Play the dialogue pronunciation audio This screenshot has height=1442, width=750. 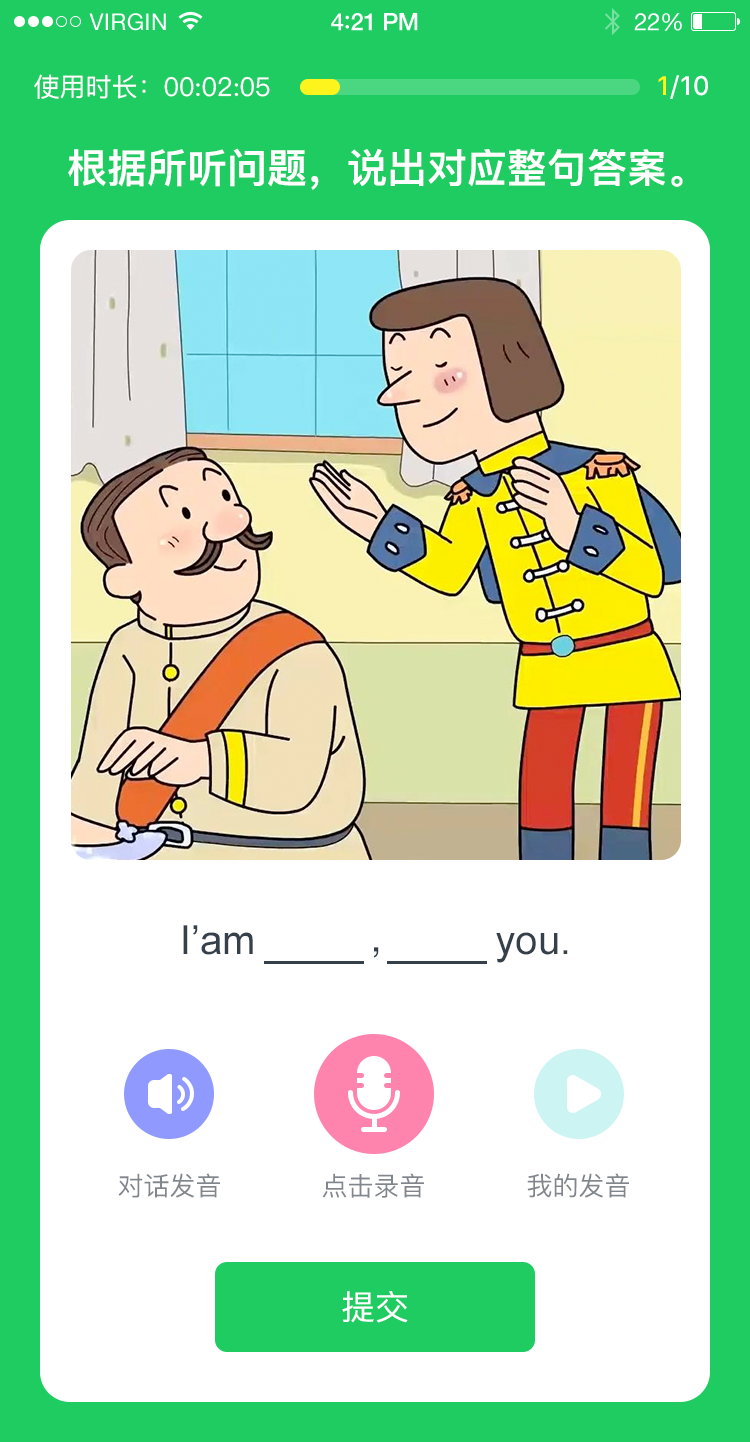coord(169,1093)
